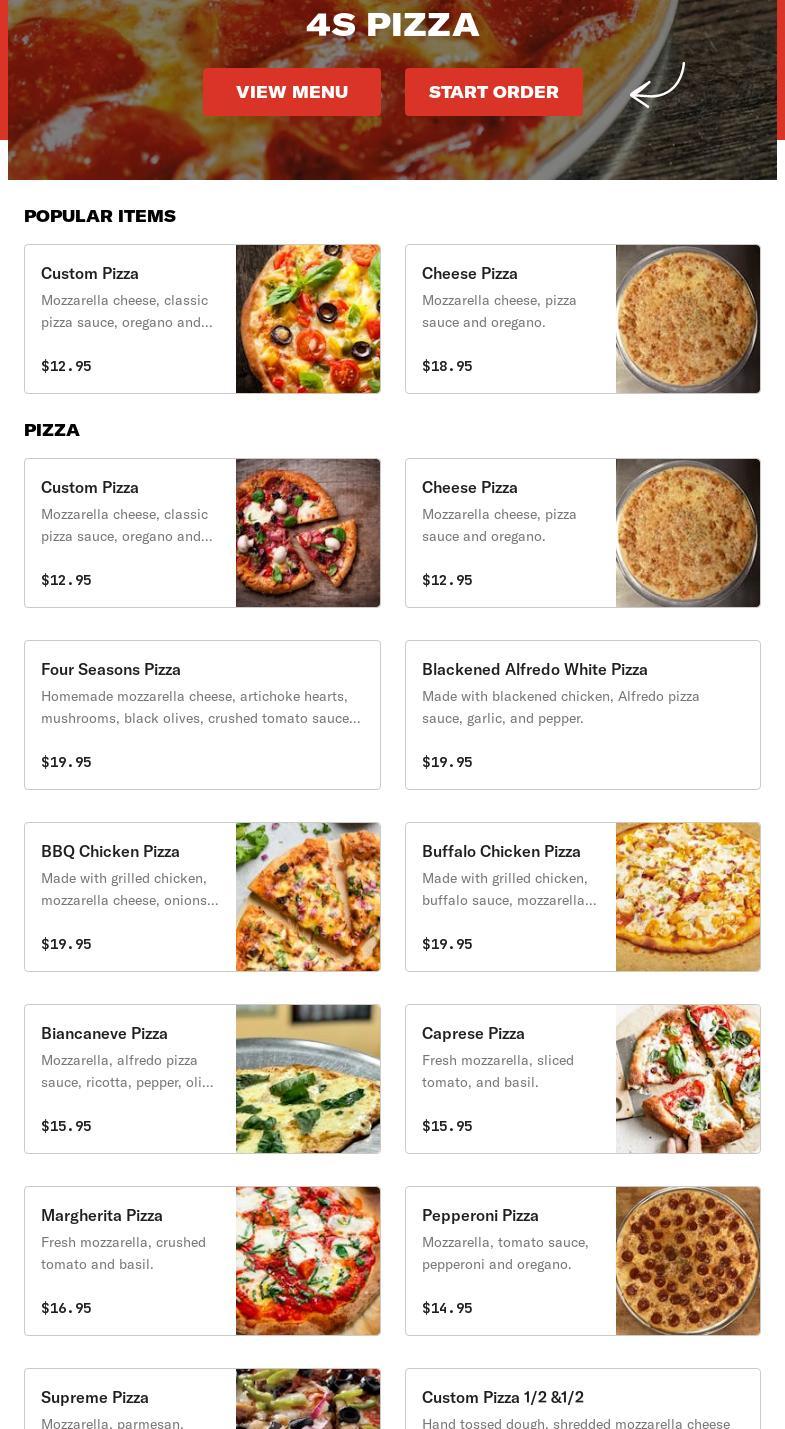Image resolution: width=785 pixels, height=1429 pixels.
Task: Select Custom Pizza 1/2 & 1/2
Action: tap(582, 1400)
